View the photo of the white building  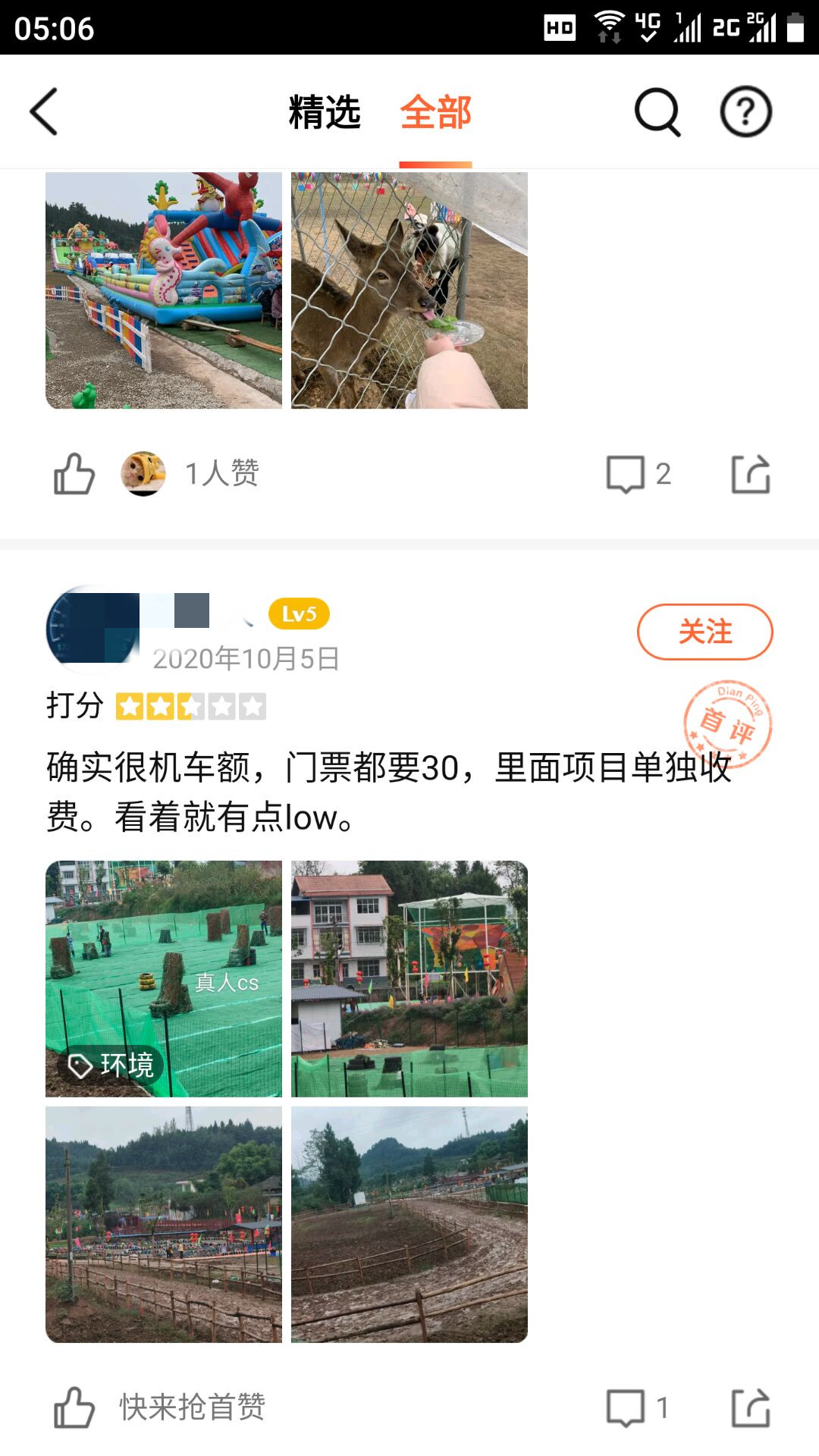coord(409,978)
